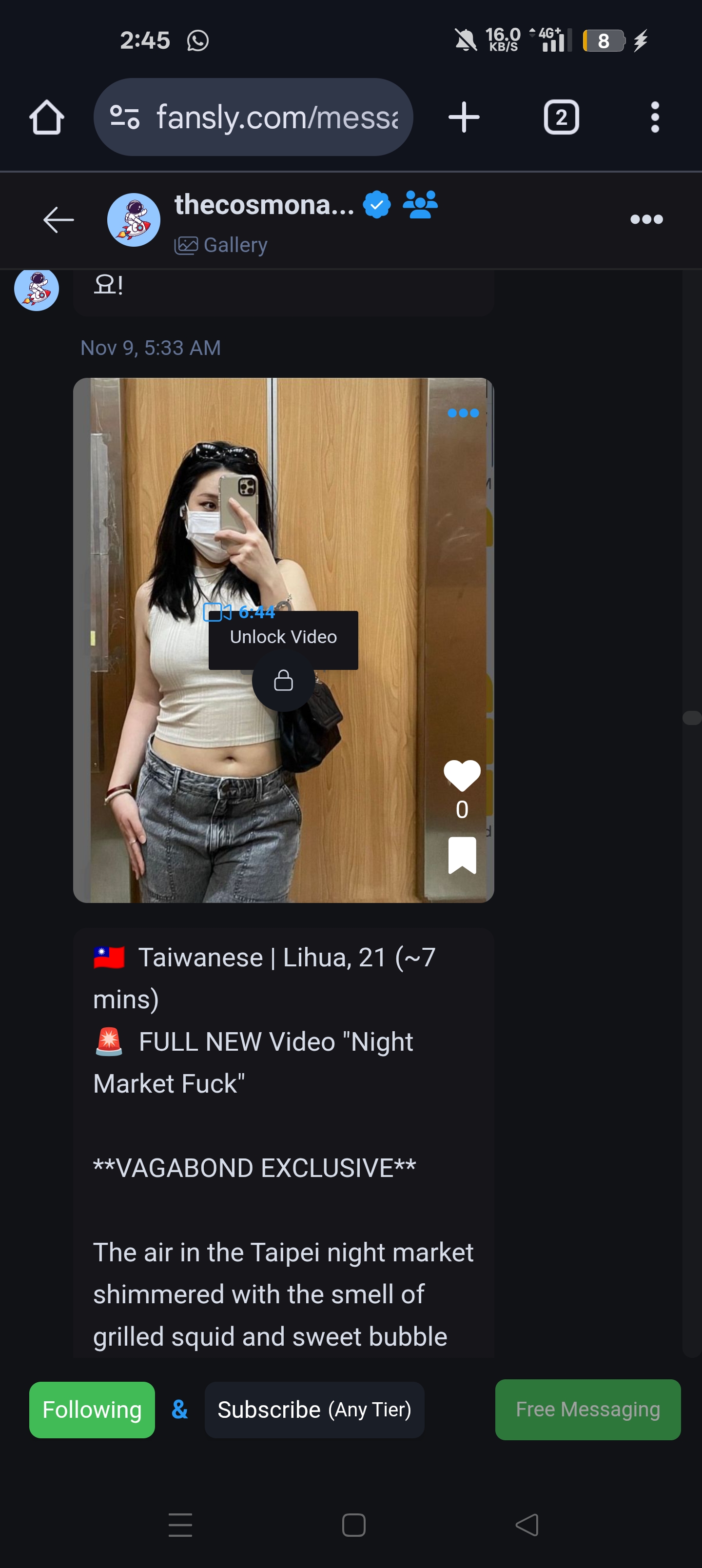Go back using the header arrow
The height and width of the screenshot is (1568, 702).
coord(58,220)
